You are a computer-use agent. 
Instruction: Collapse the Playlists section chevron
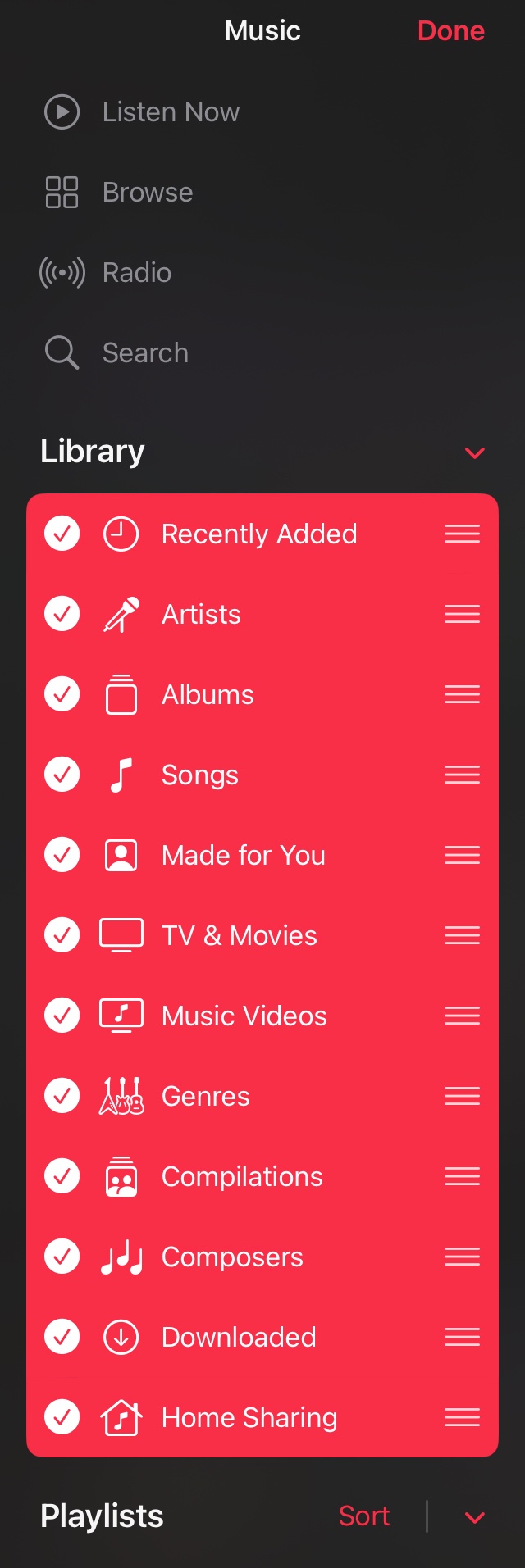pyautogui.click(x=475, y=1517)
